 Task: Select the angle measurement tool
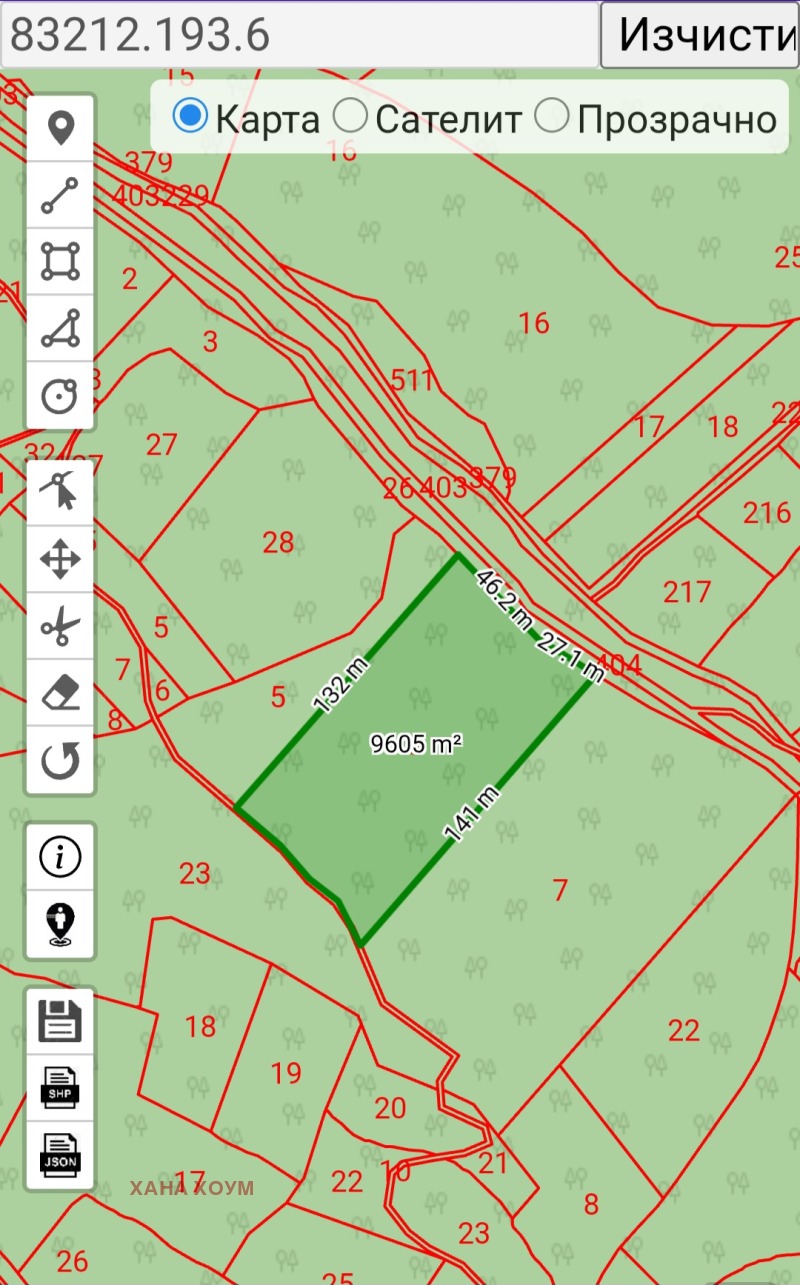[x=60, y=329]
